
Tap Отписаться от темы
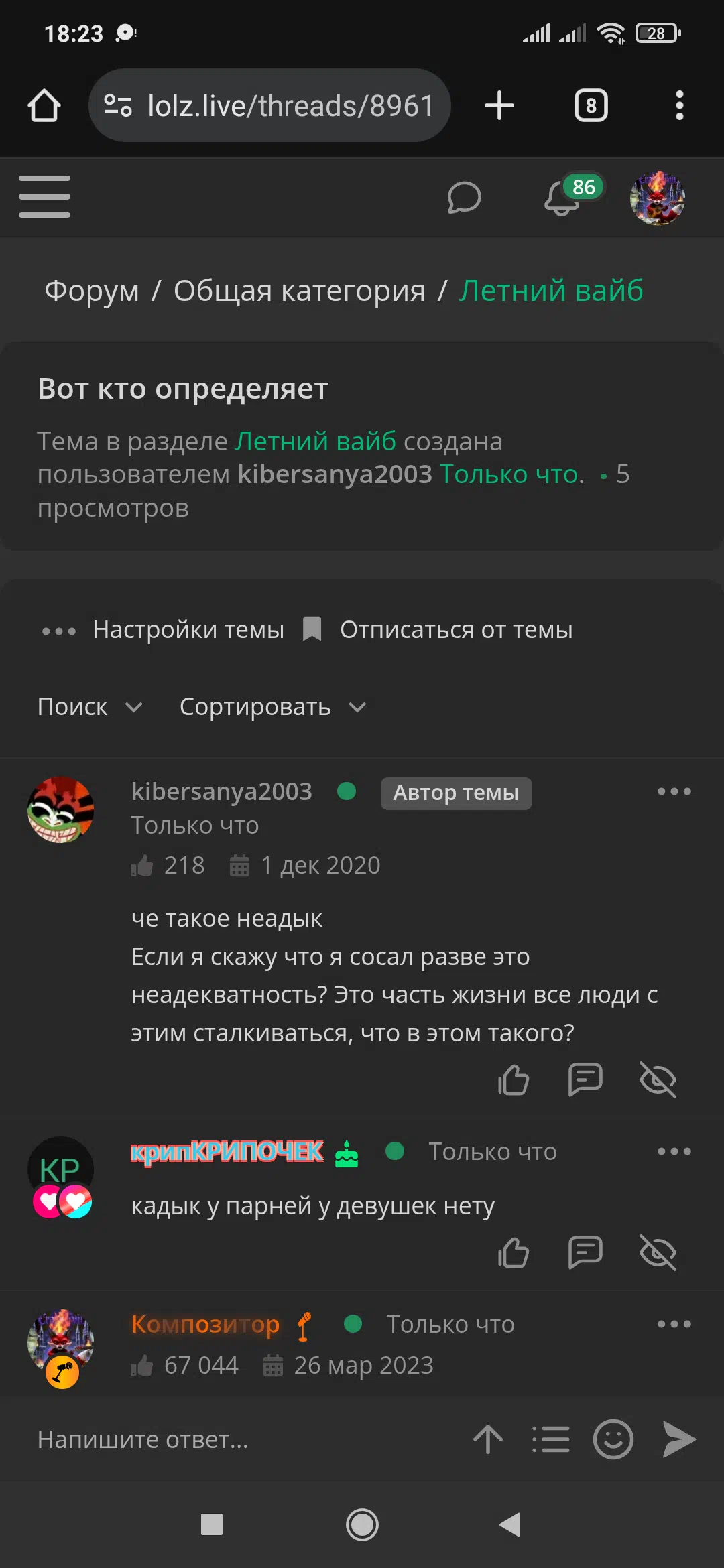[437, 630]
